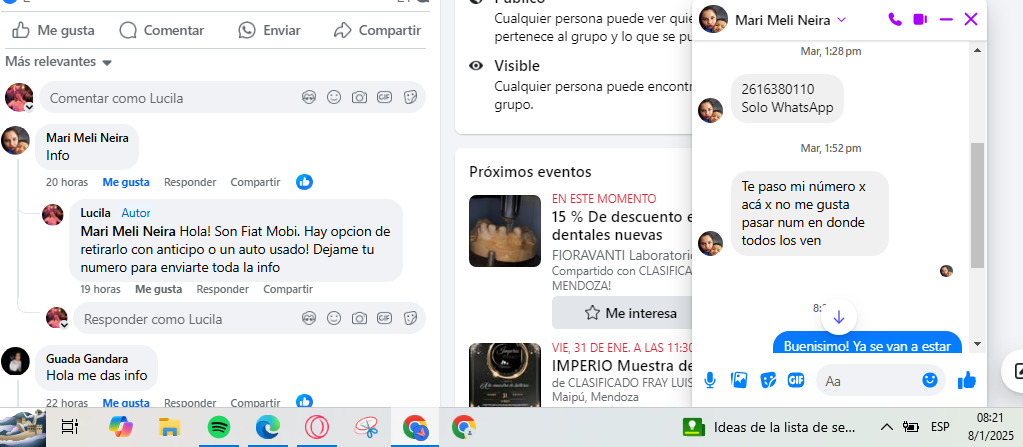Start a voice call with Mari Meli Neira
This screenshot has height=447, width=1023.
[894, 19]
